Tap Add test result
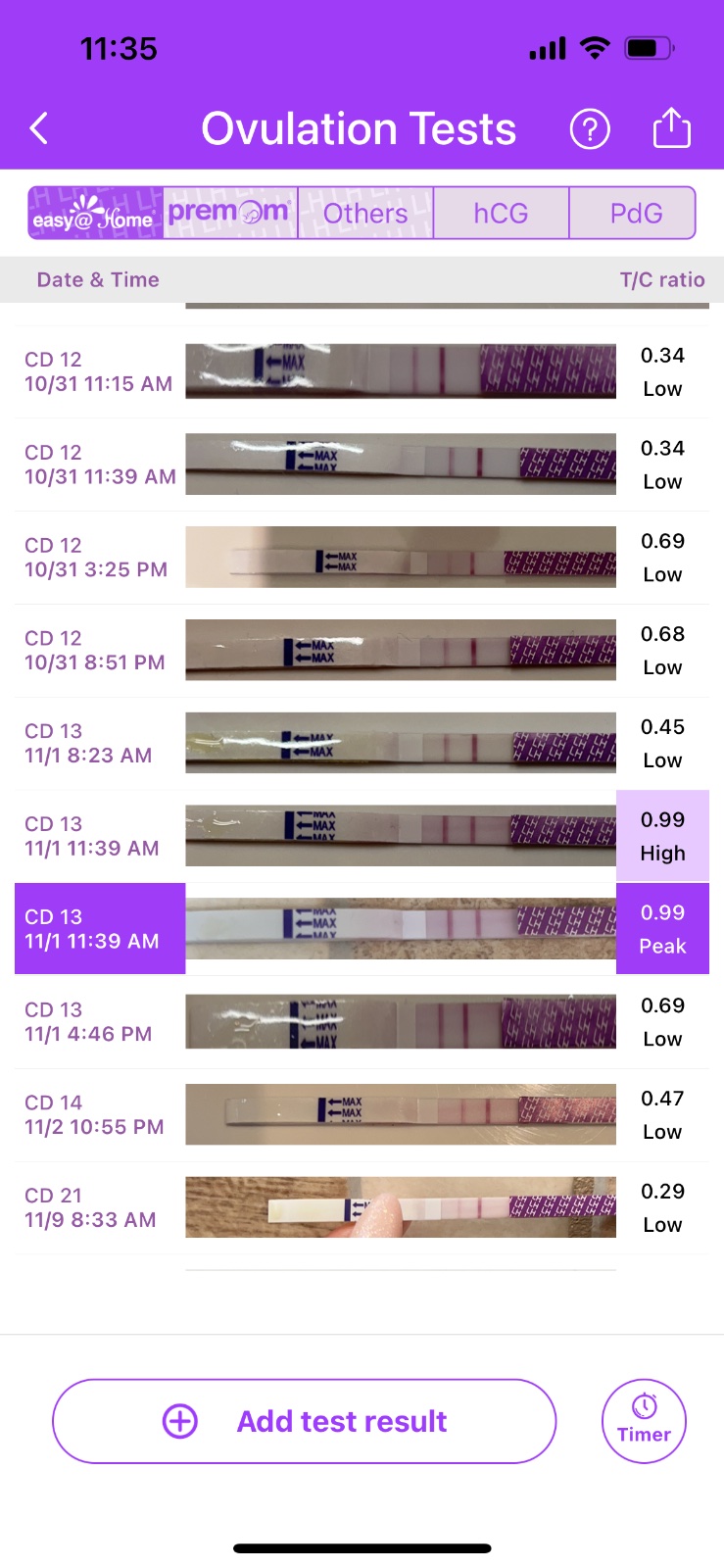This screenshot has height=1568, width=724. pos(304,1421)
